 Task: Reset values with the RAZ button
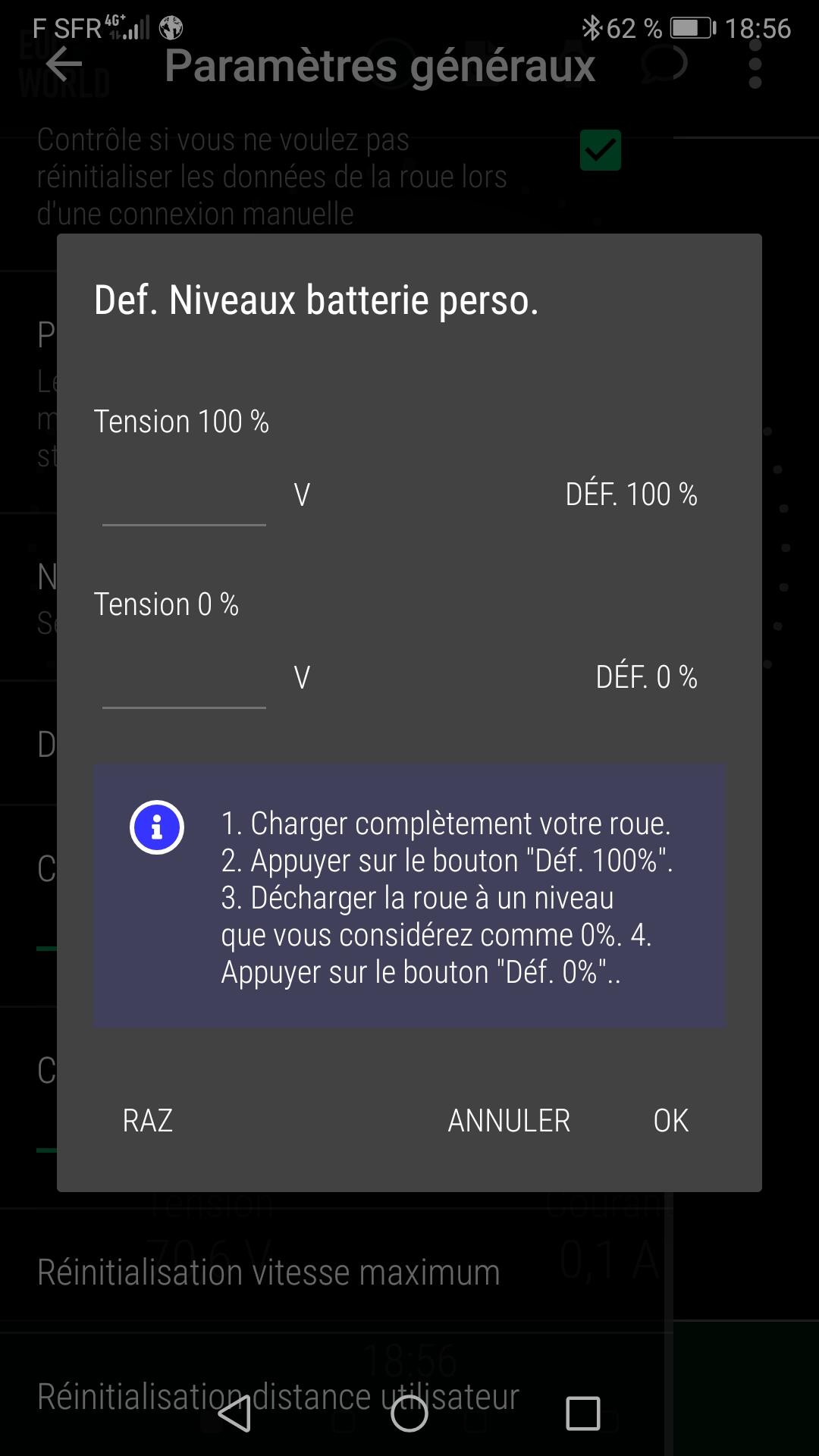pyautogui.click(x=148, y=1120)
